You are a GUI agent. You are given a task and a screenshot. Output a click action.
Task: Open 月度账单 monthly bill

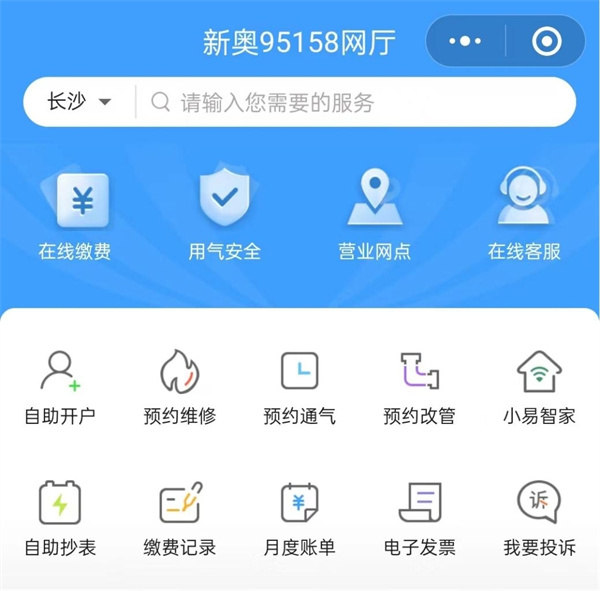coord(300,518)
